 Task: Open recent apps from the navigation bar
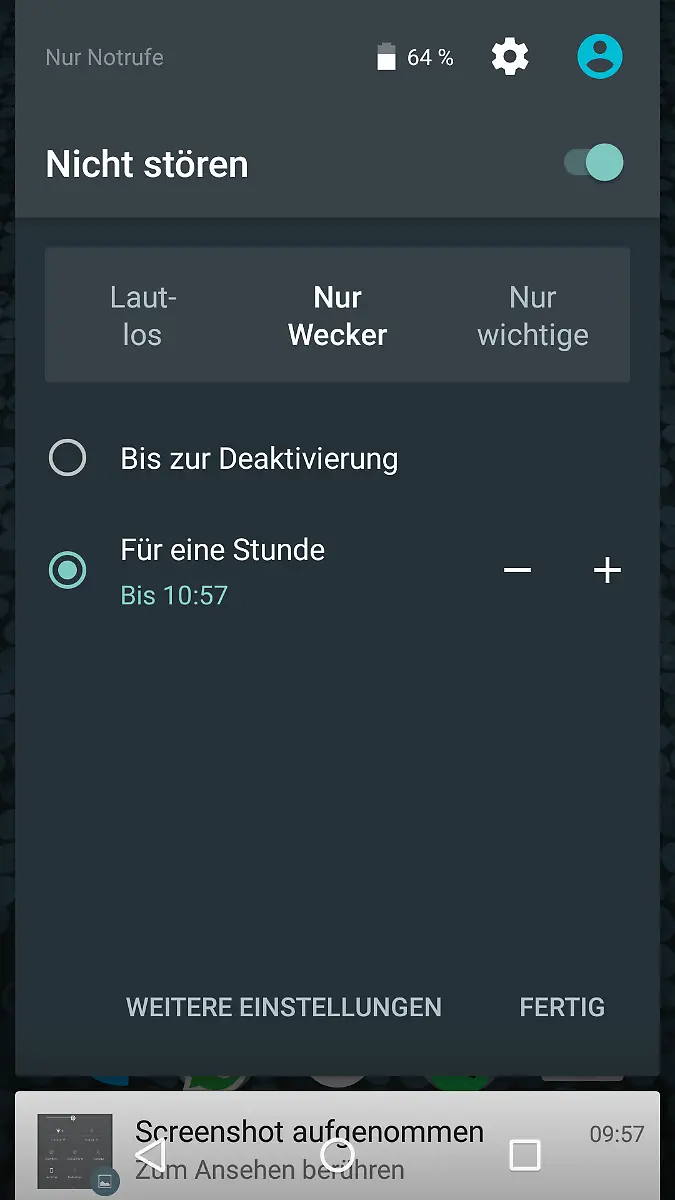pyautogui.click(x=525, y=1155)
